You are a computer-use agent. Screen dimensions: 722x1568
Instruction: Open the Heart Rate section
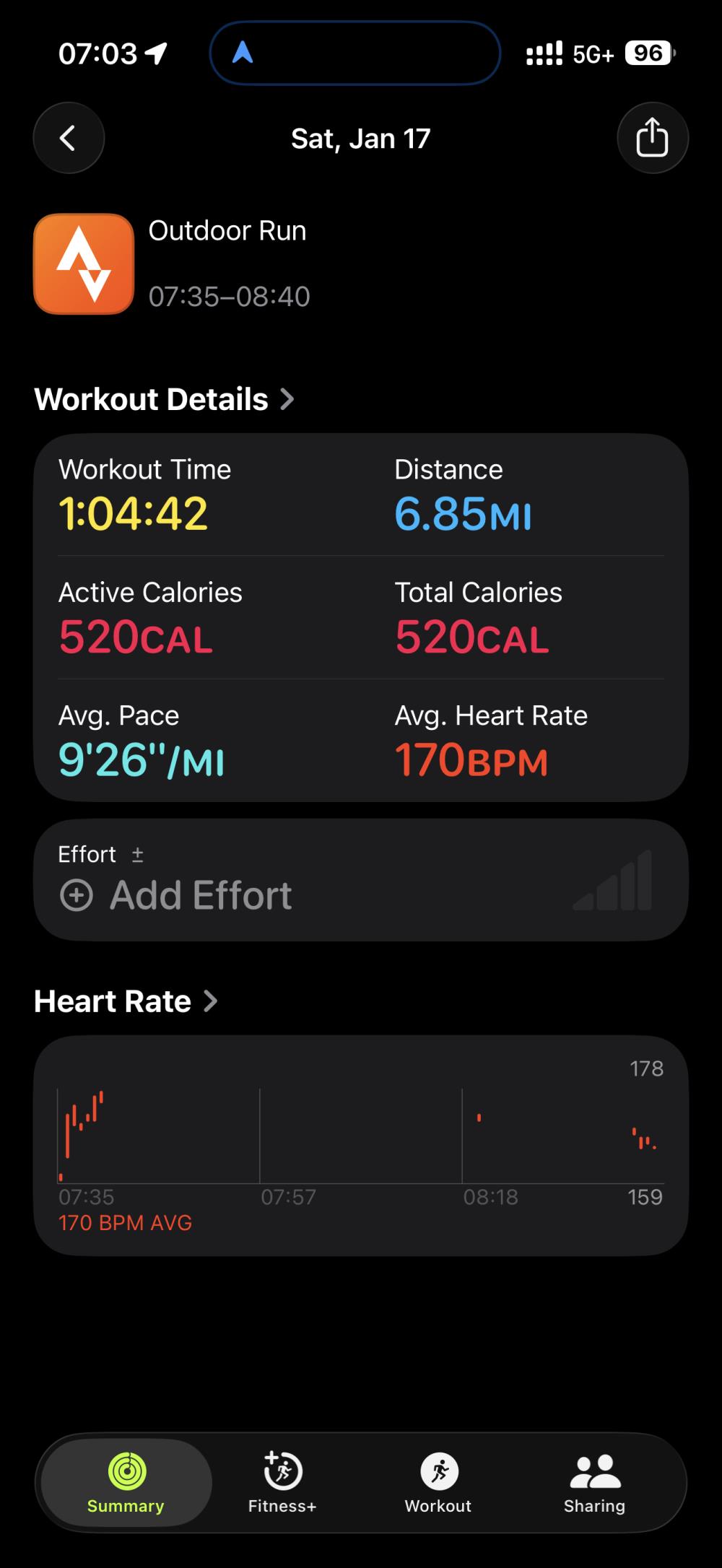pos(126,1001)
